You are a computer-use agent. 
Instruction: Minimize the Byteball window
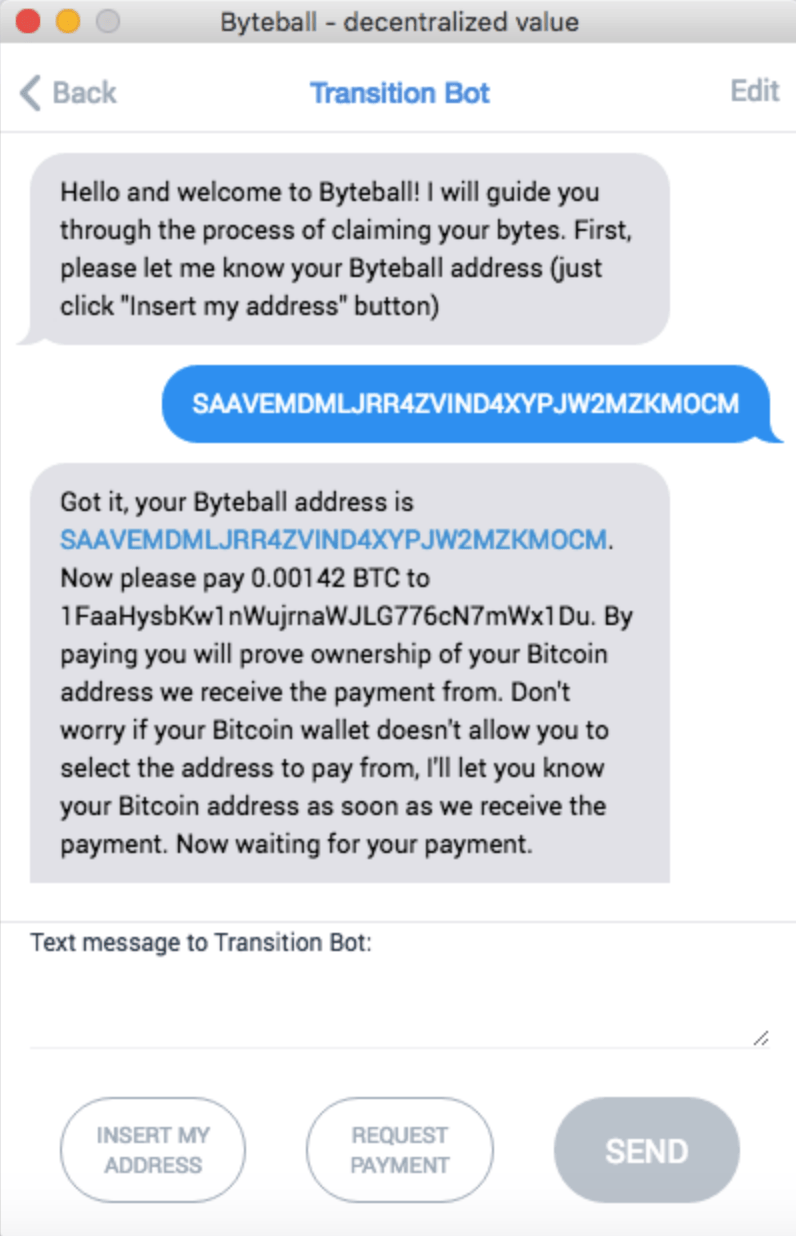click(68, 22)
